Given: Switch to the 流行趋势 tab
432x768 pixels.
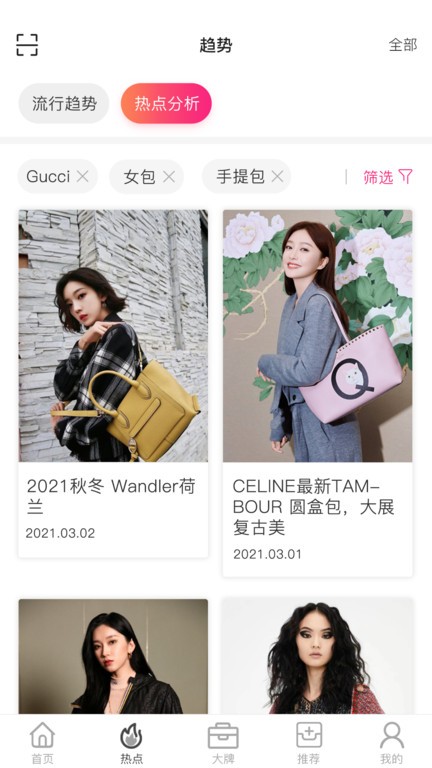Looking at the screenshot, I should tap(64, 103).
